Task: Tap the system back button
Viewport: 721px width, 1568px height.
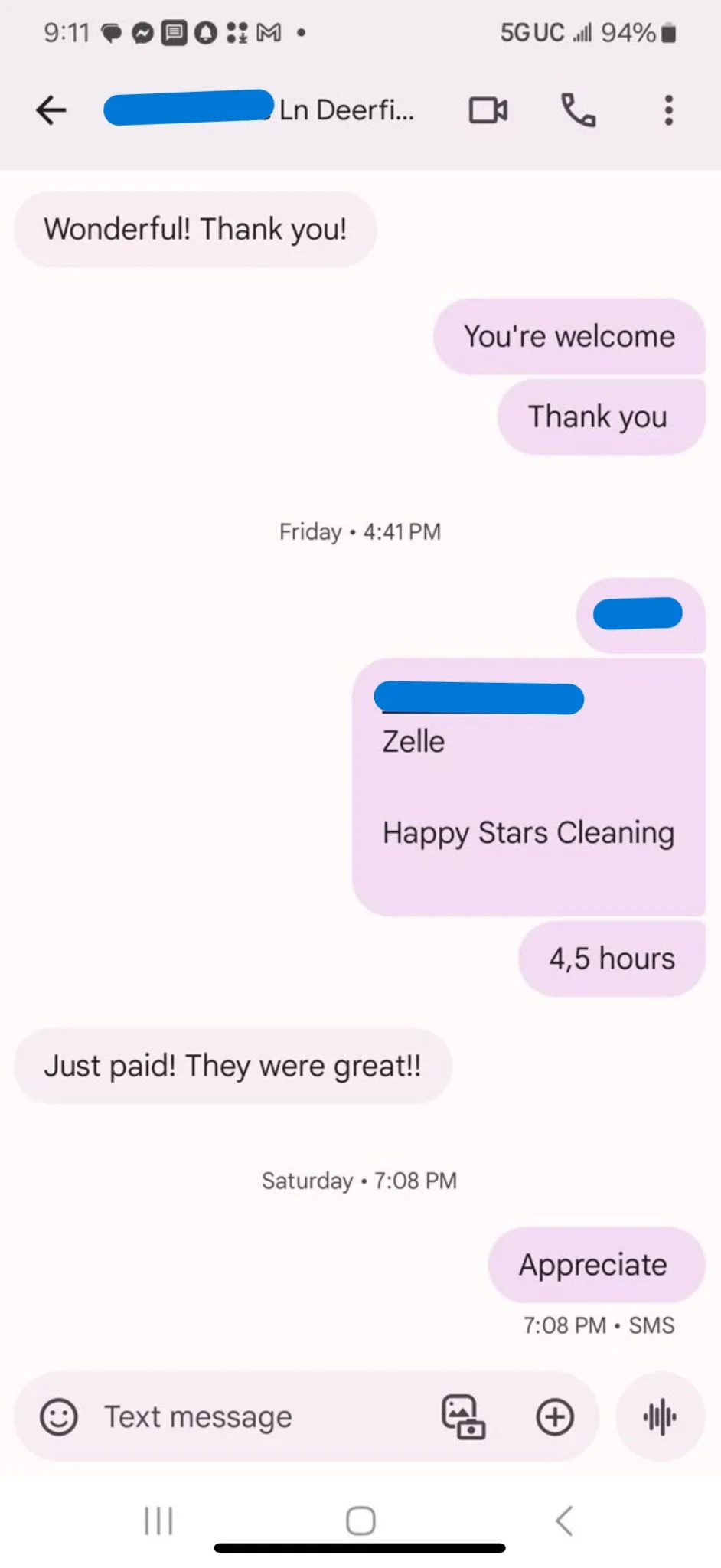Action: click(x=564, y=1521)
